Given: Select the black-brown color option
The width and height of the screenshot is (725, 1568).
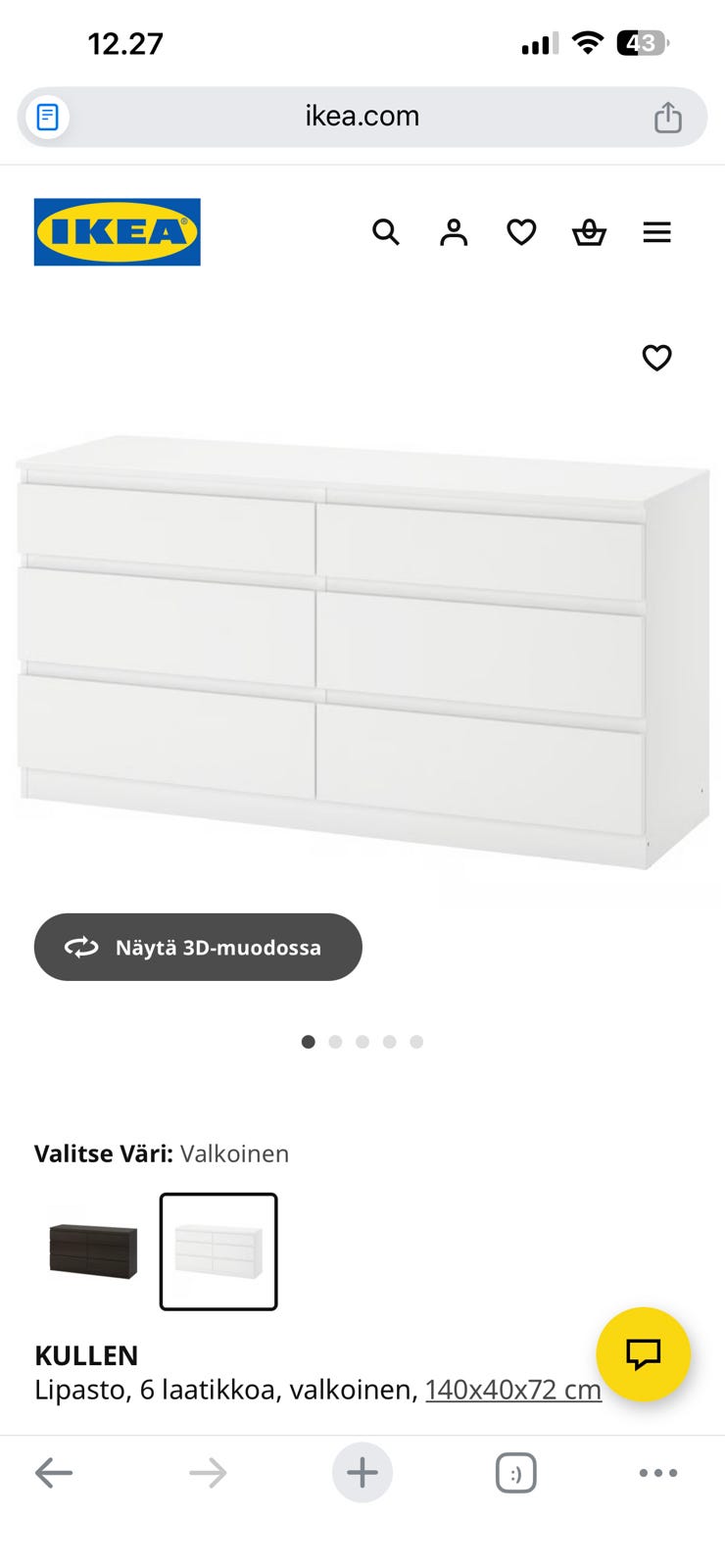Looking at the screenshot, I should [93, 1251].
